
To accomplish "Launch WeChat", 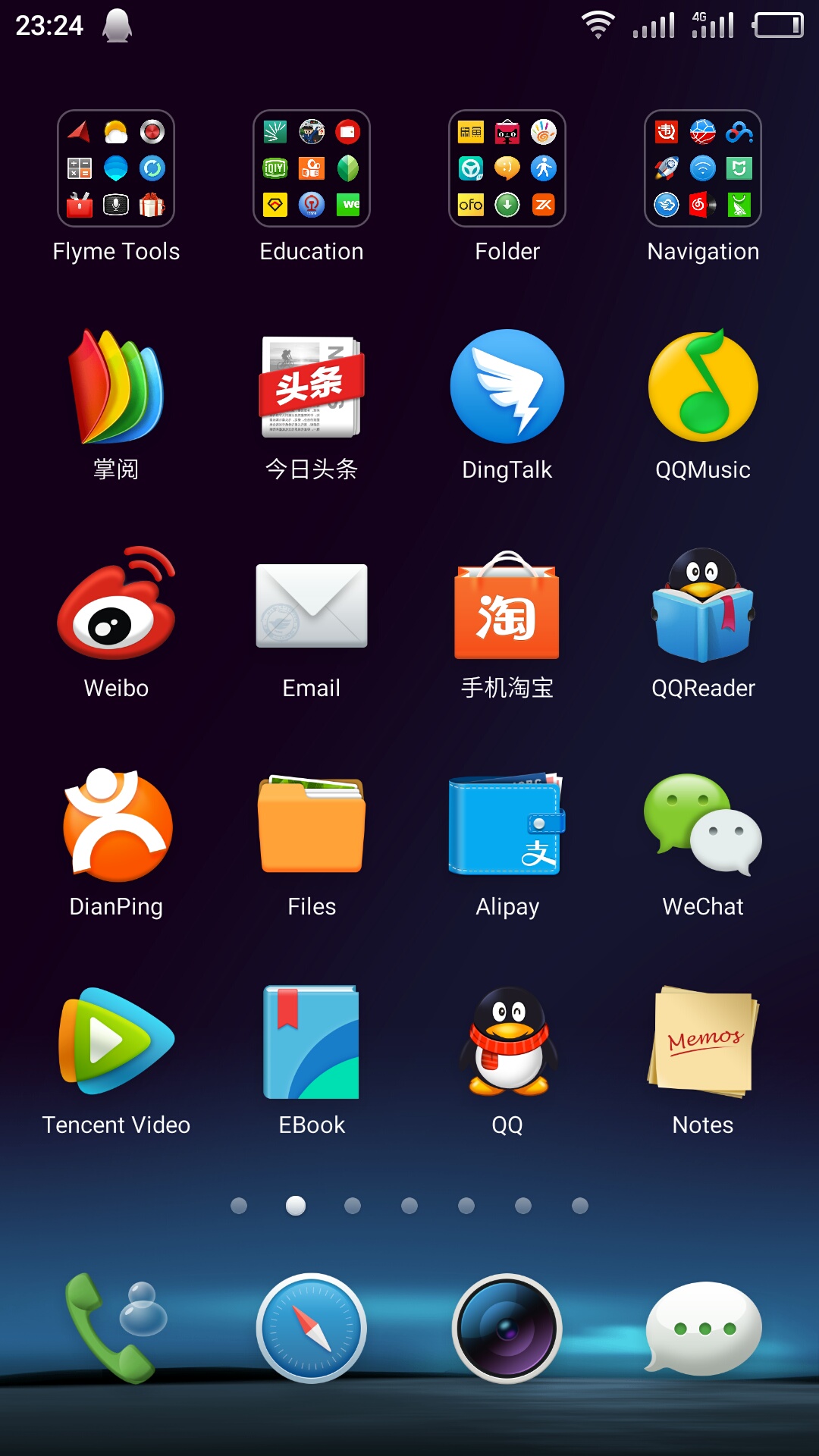I will pos(703,824).
